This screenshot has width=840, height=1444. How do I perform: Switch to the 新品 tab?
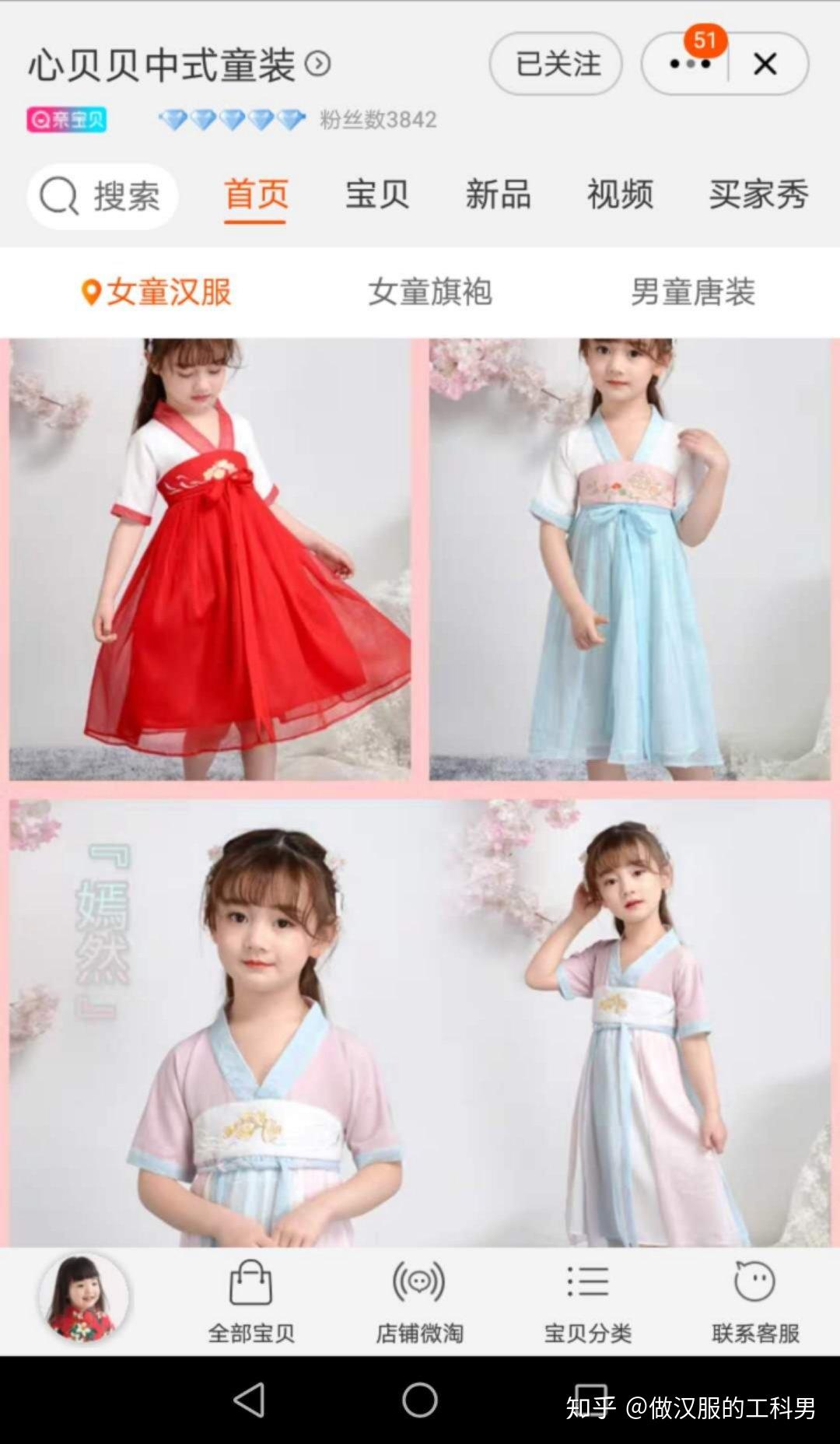pyautogui.click(x=499, y=195)
